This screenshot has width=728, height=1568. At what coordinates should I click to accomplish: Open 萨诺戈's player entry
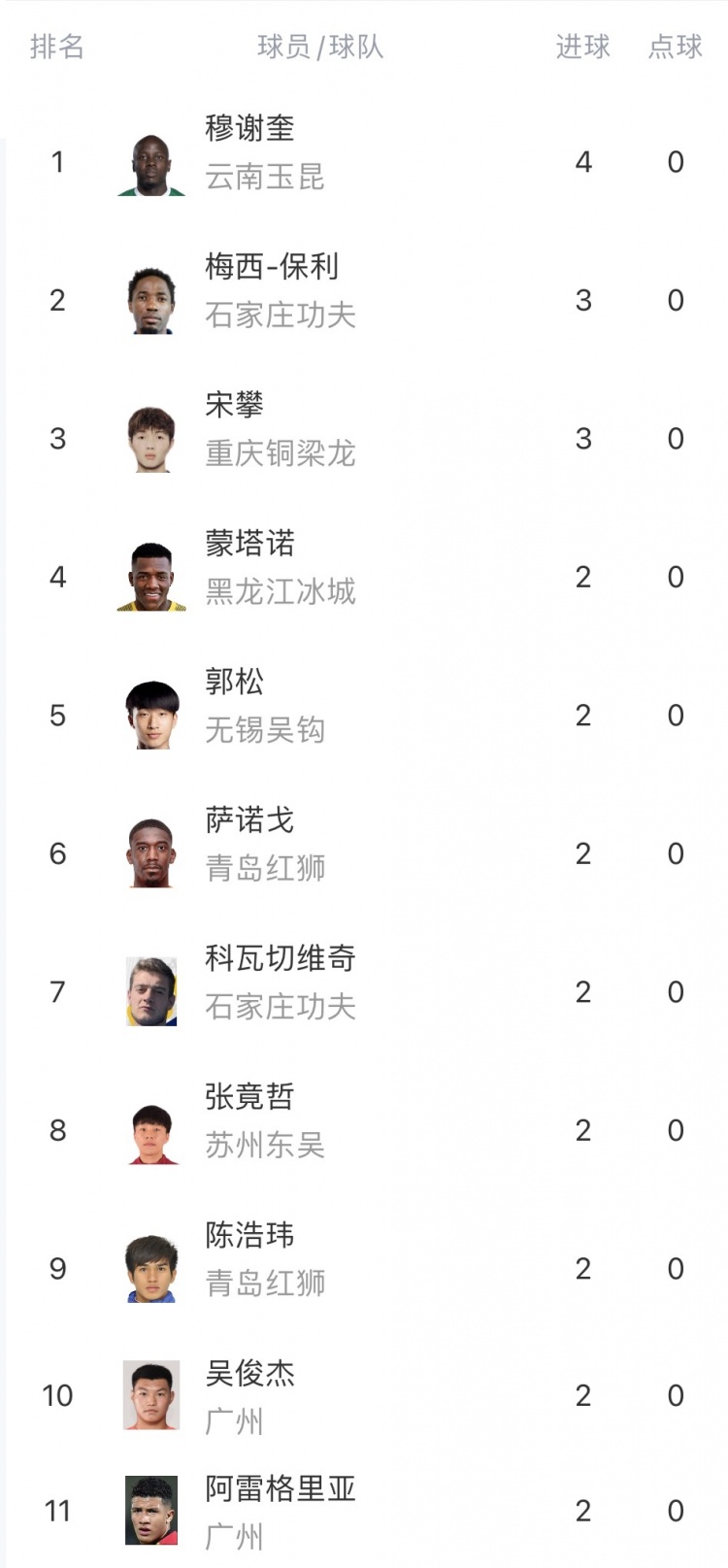click(x=364, y=853)
